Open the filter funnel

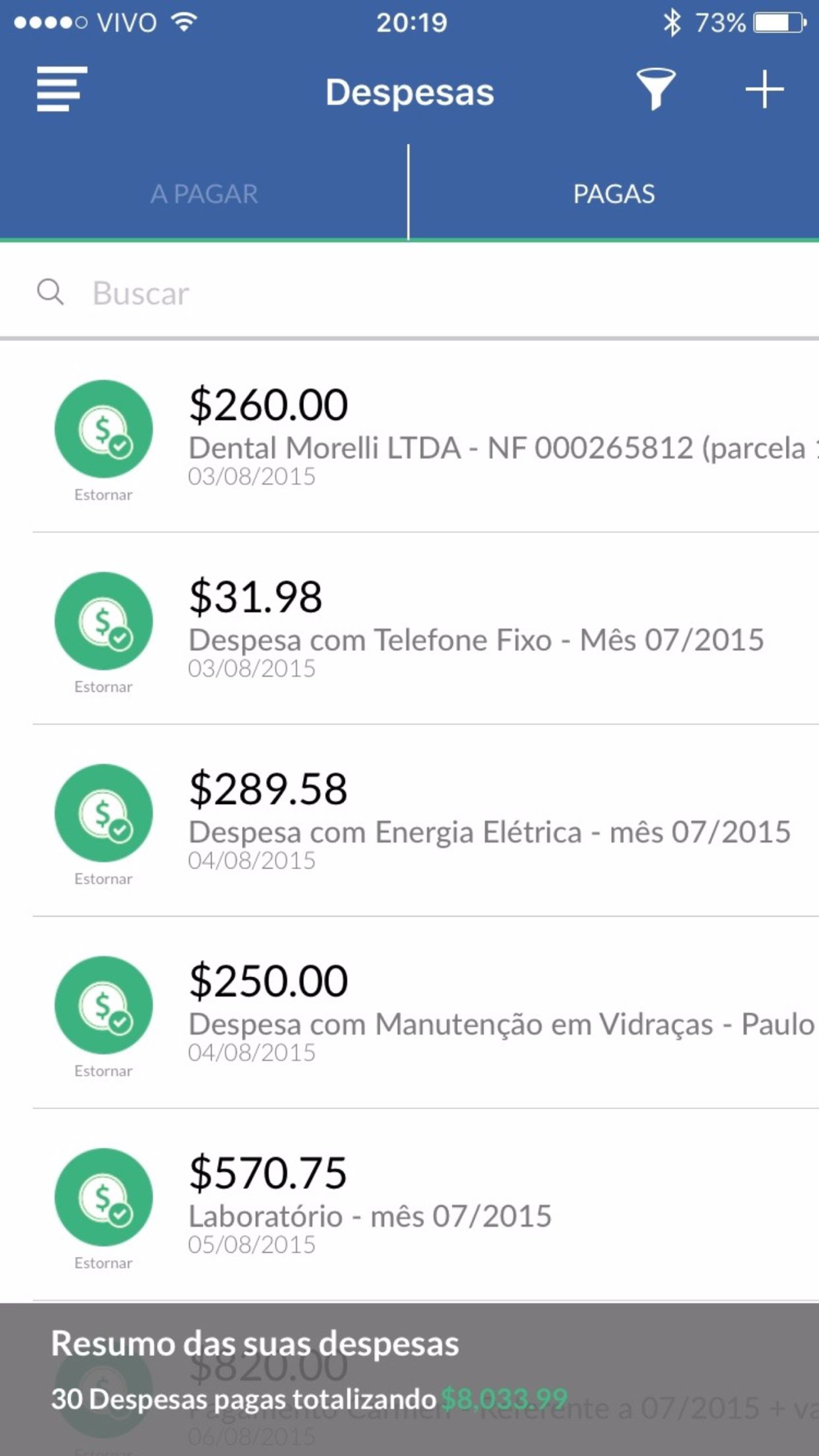[656, 89]
